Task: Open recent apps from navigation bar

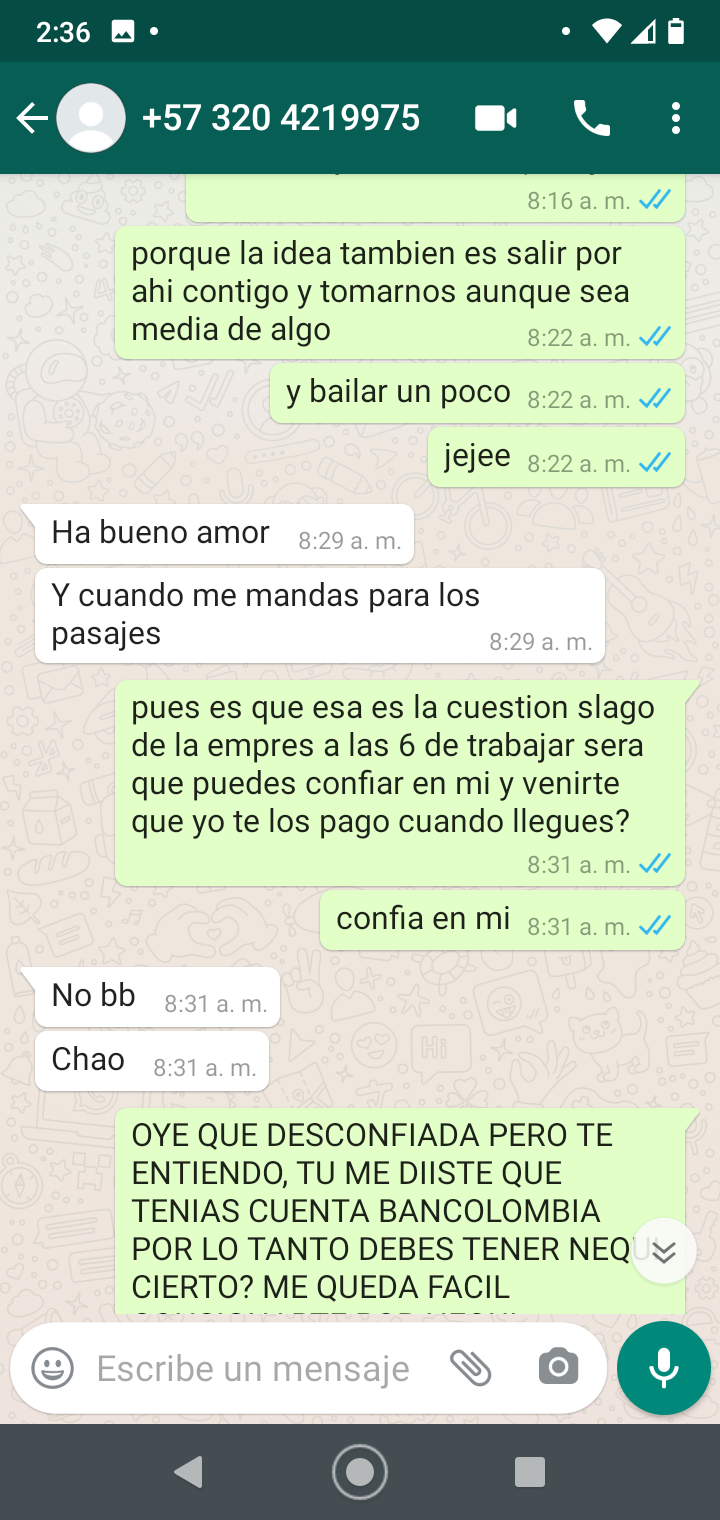Action: (x=529, y=1472)
